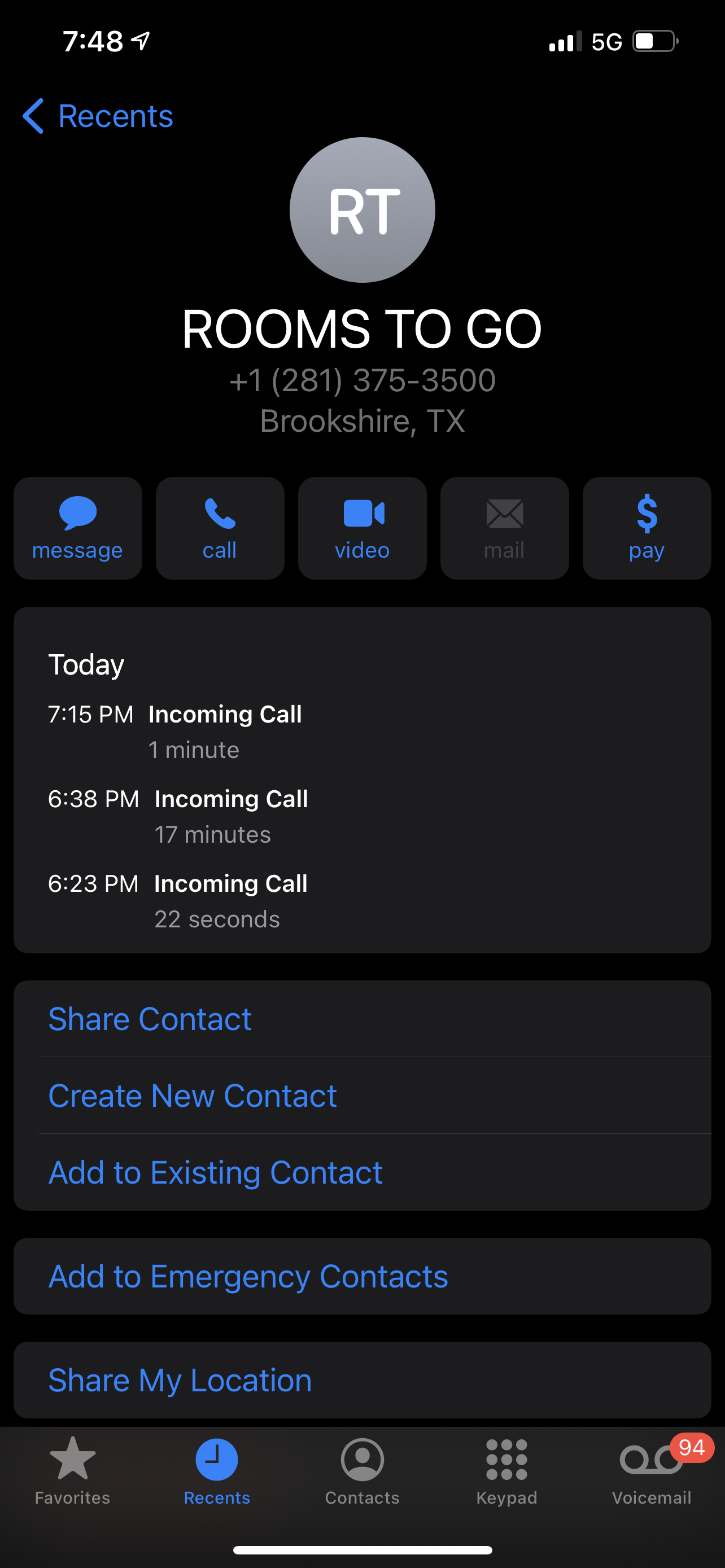
Task: Choose Create New Contact
Action: pos(193,1096)
